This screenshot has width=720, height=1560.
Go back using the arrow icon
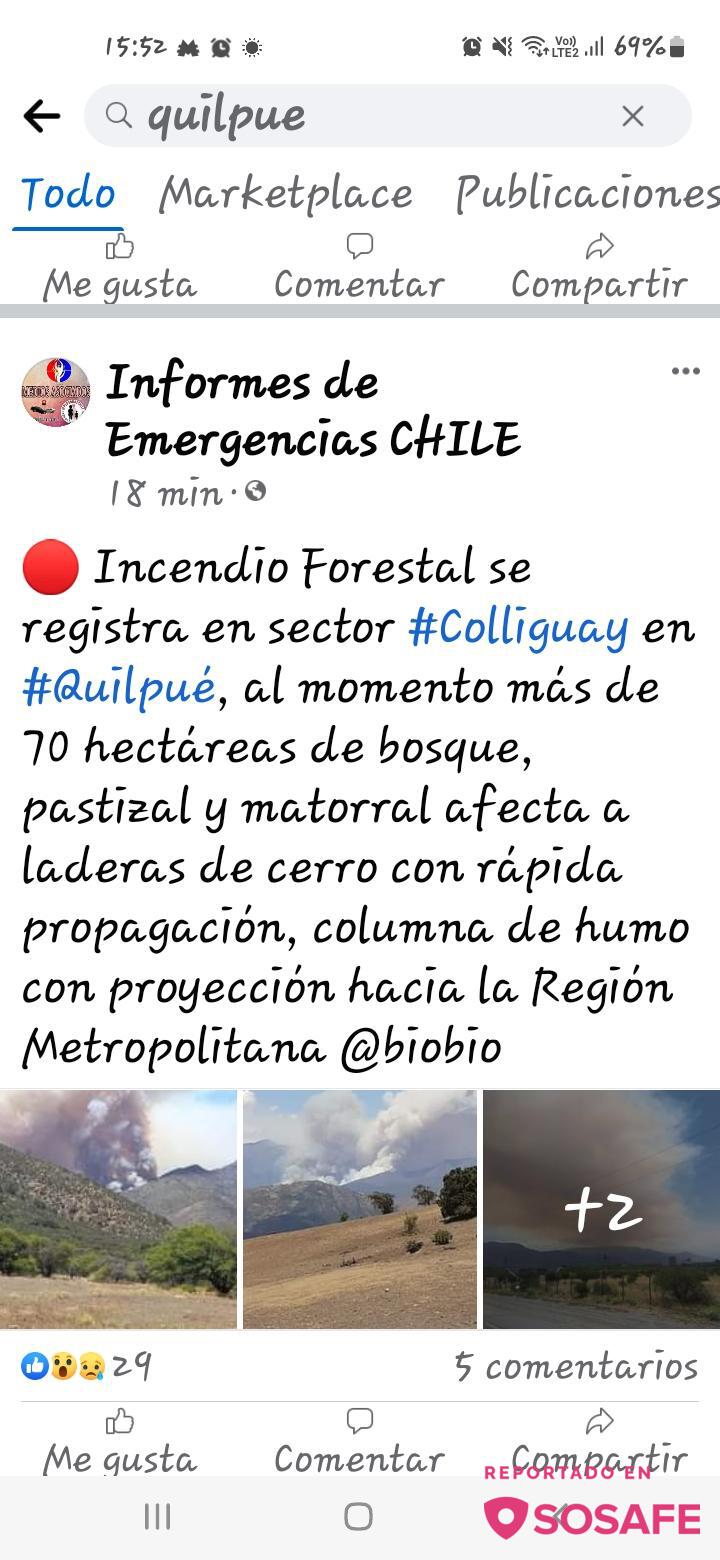tap(41, 116)
